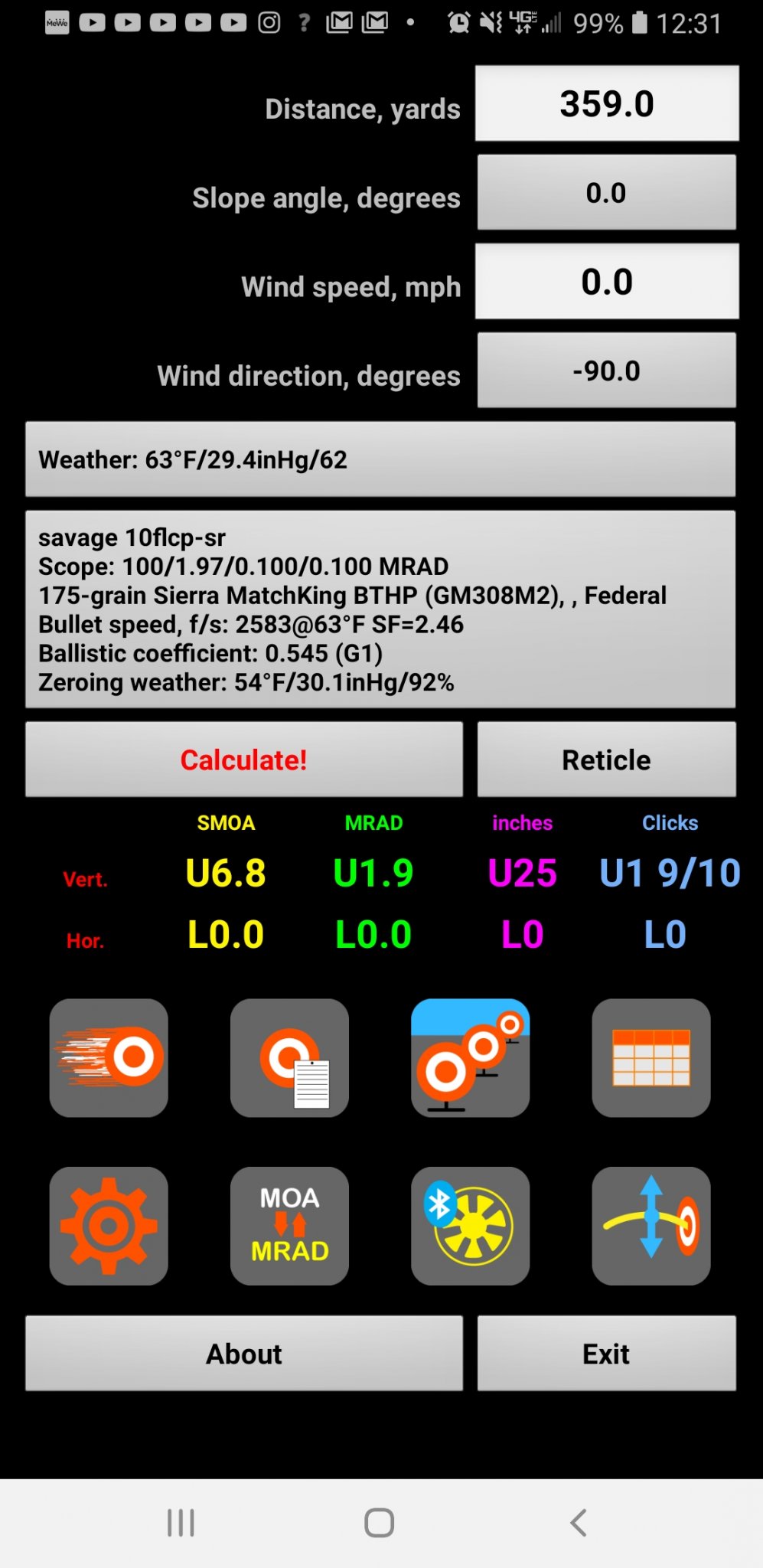The width and height of the screenshot is (763, 1568).
Task: Open the trajectory arrow target icon
Action: click(651, 1226)
